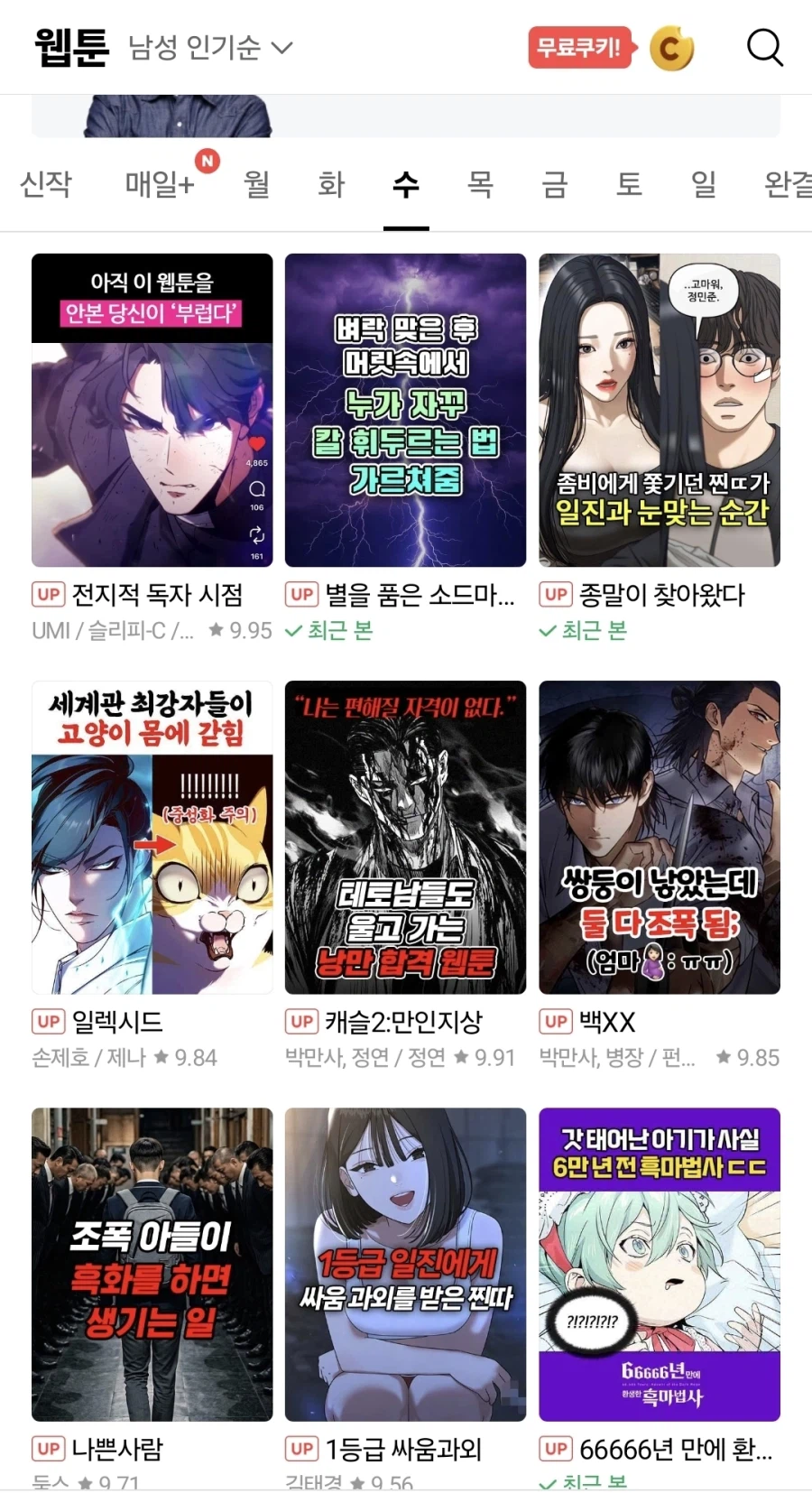Screen dimensions: 812x1493
Task: Click the UP badge next to 전지적 독자 시점
Action: [x=47, y=594]
